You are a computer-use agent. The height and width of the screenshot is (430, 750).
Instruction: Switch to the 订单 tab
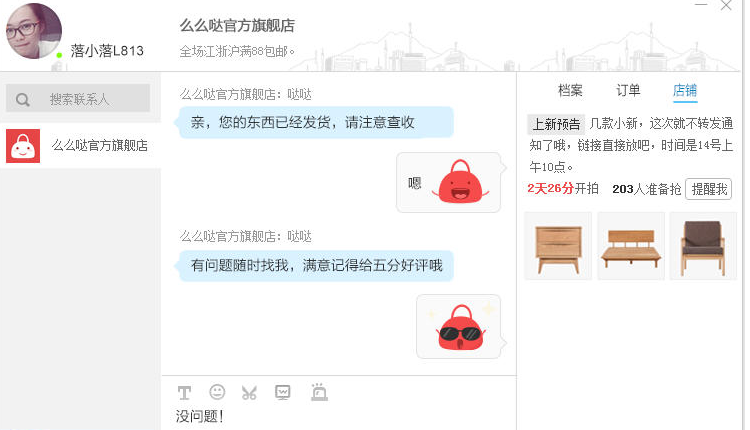pos(628,90)
